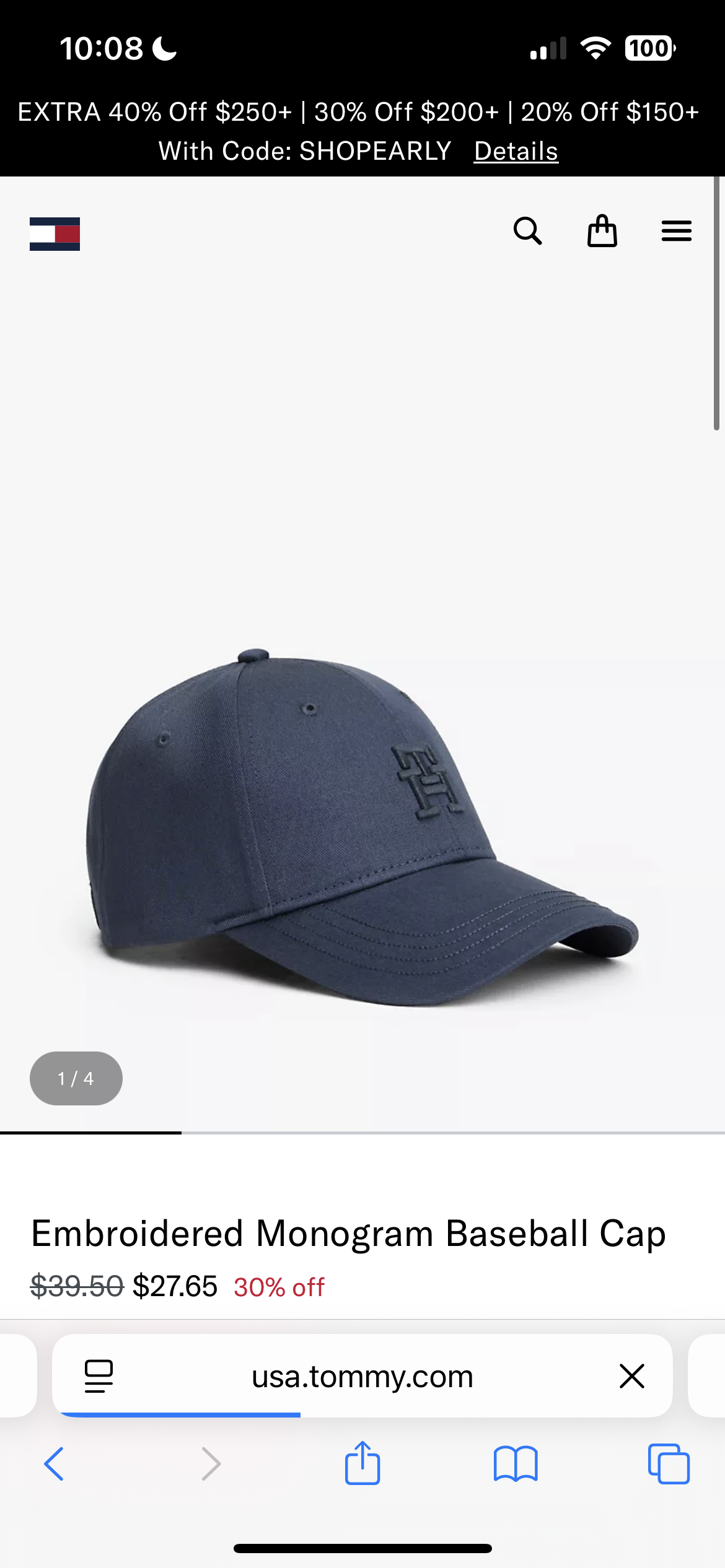This screenshot has width=725, height=1568.
Task: Open the shopping bag
Action: tap(602, 232)
